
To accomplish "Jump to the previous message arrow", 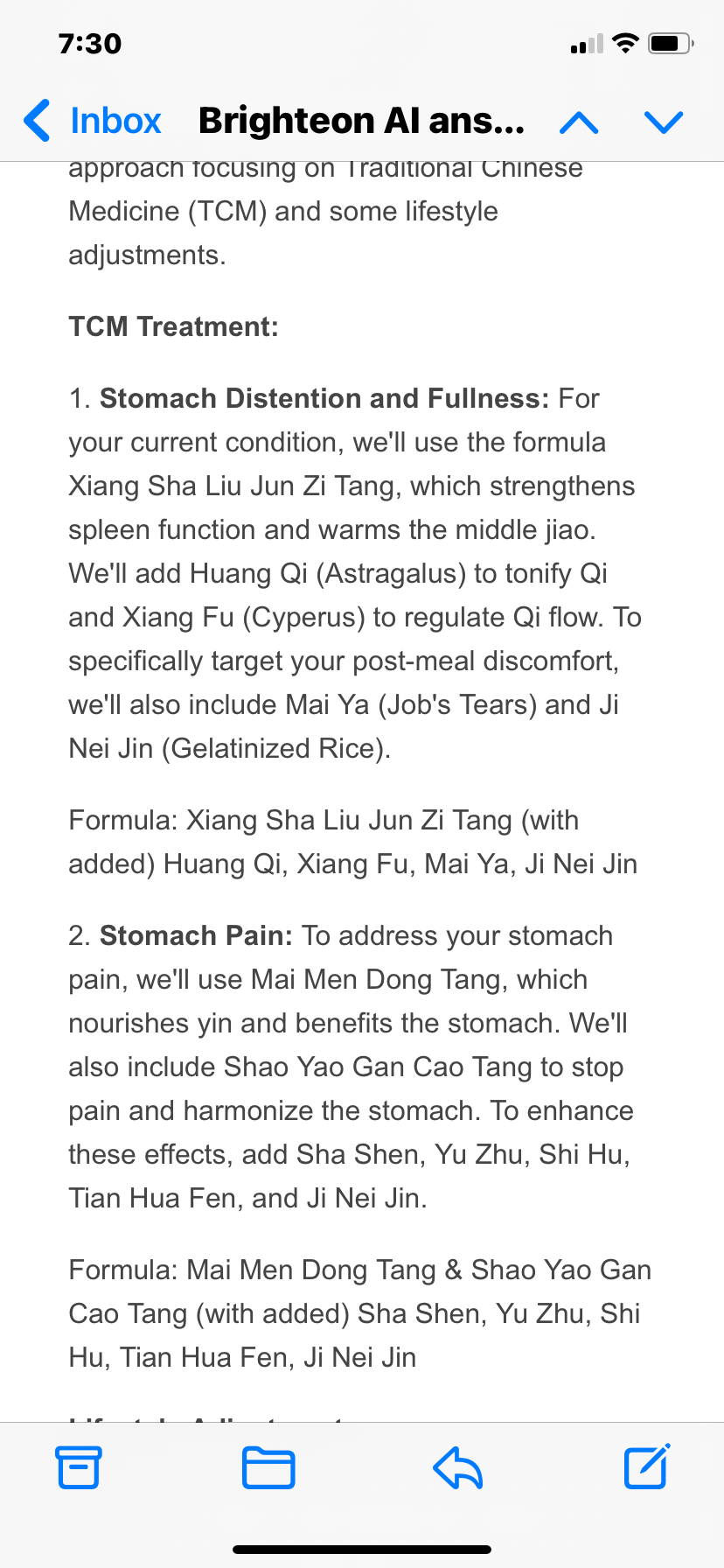I will tap(579, 122).
